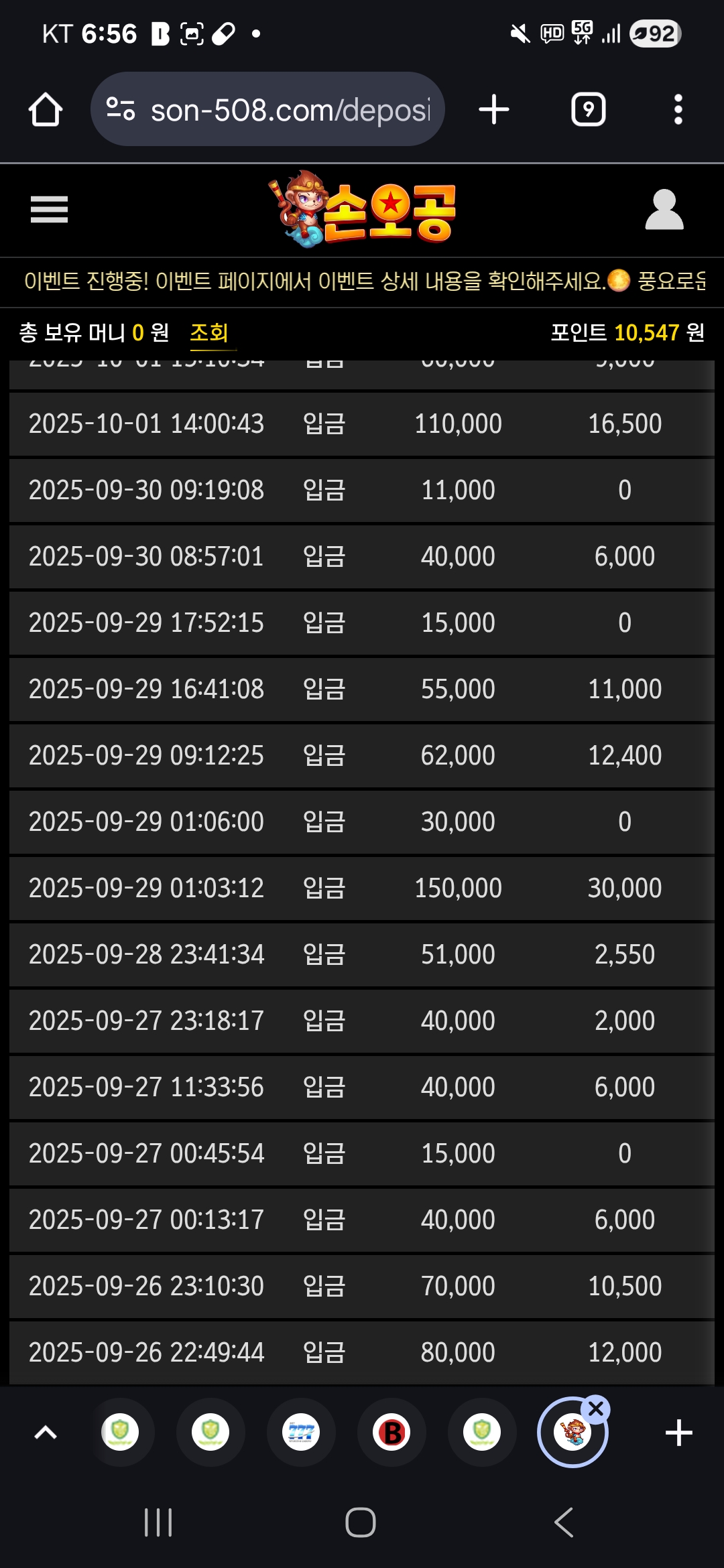Image resolution: width=724 pixels, height=1568 pixels.
Task: Expand the bottom tab strip with the up arrow
Action: click(x=46, y=1433)
